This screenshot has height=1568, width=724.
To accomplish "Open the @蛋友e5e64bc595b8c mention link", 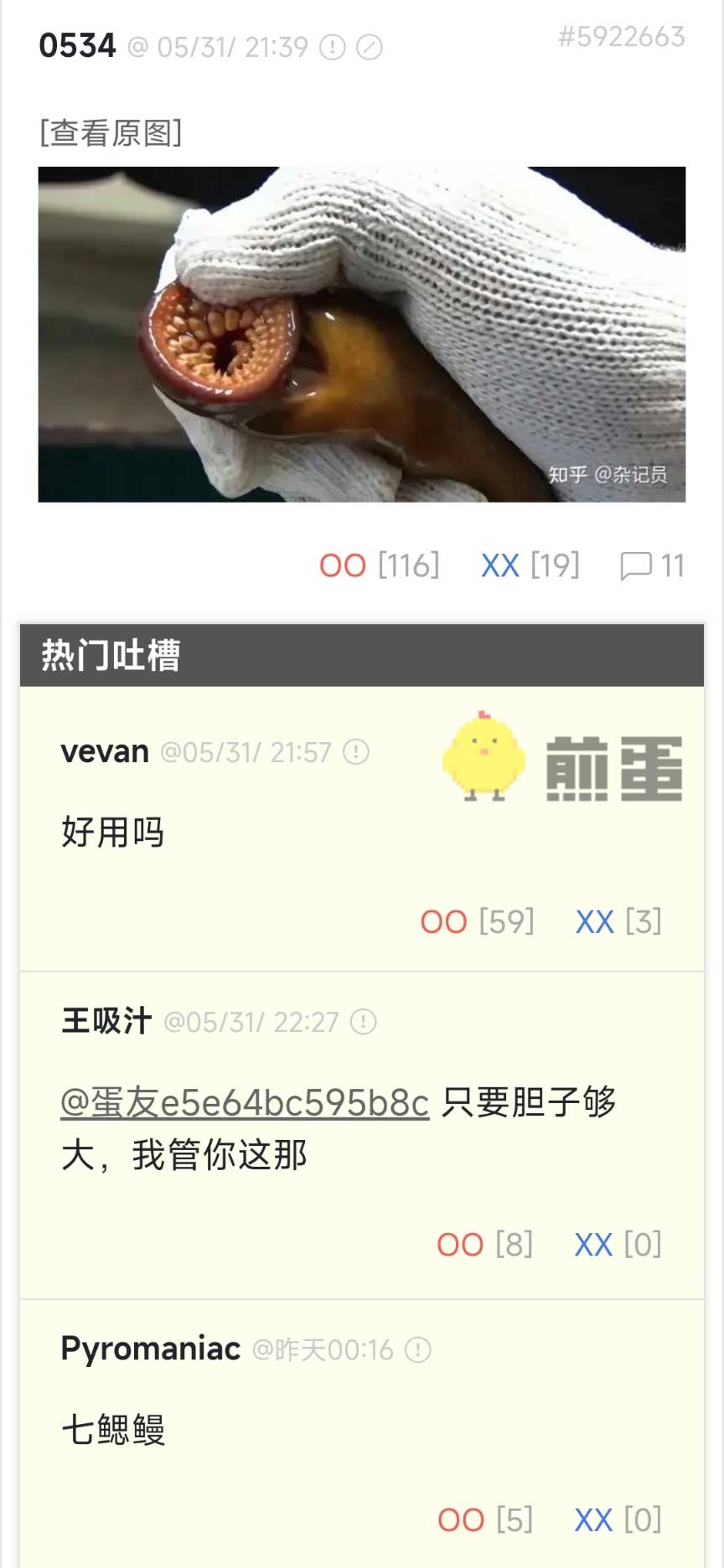I will pos(245,1103).
